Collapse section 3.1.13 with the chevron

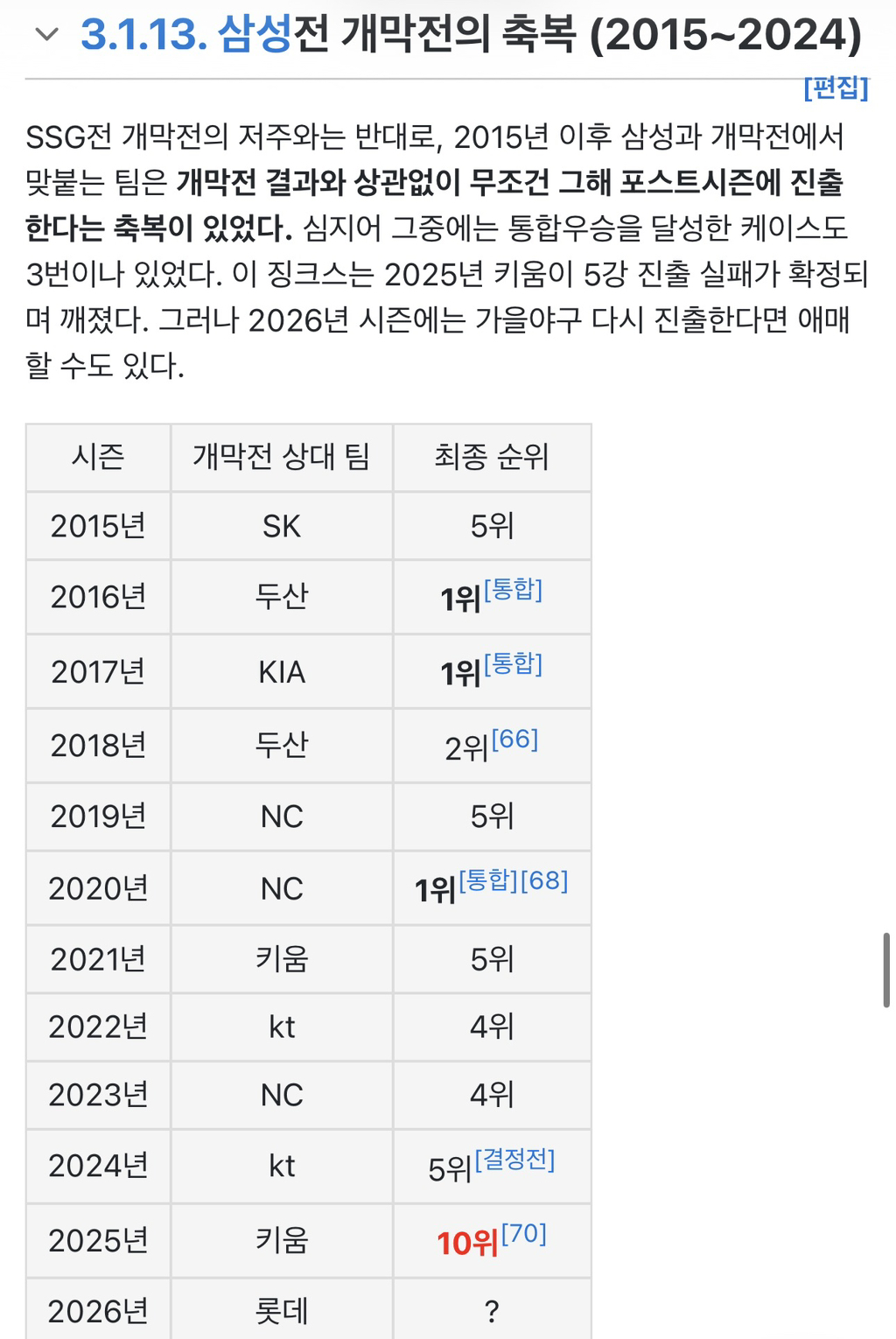pos(45,34)
